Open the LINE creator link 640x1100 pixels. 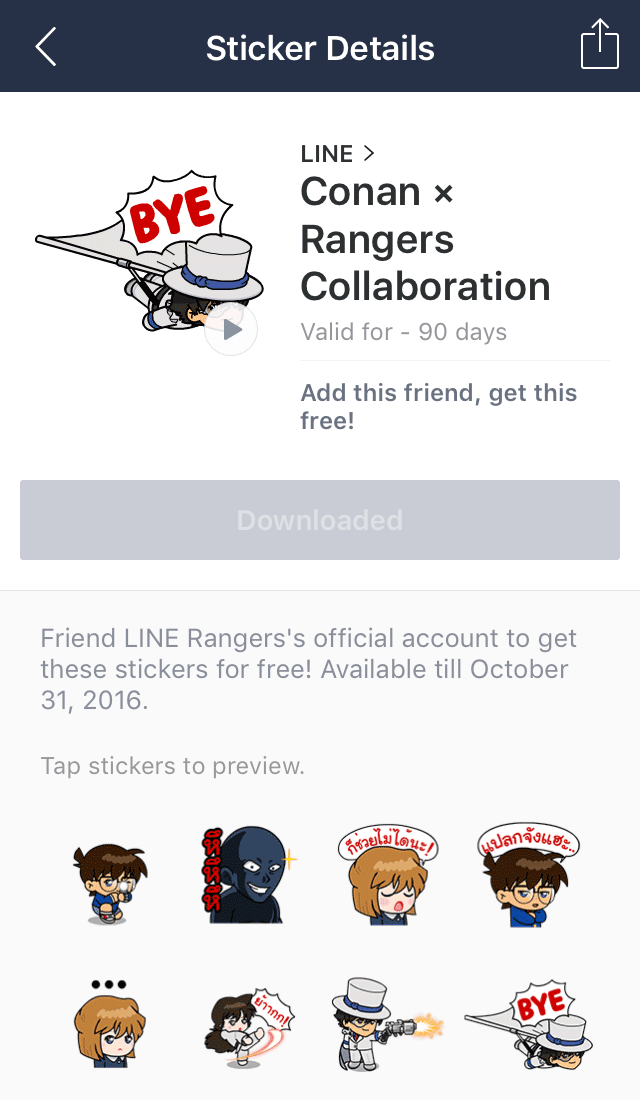[337, 153]
